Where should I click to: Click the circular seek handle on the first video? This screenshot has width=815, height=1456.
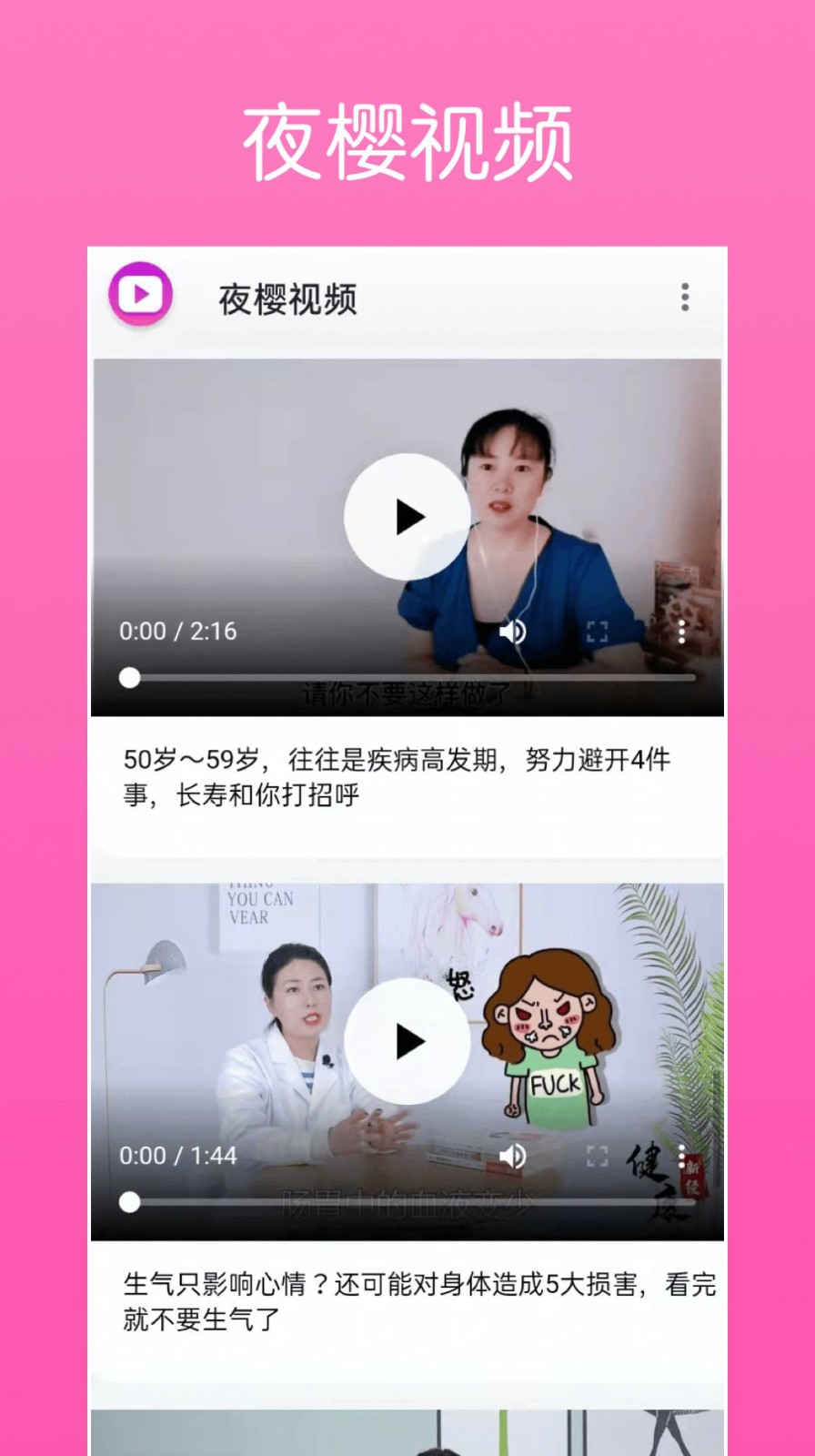click(130, 677)
